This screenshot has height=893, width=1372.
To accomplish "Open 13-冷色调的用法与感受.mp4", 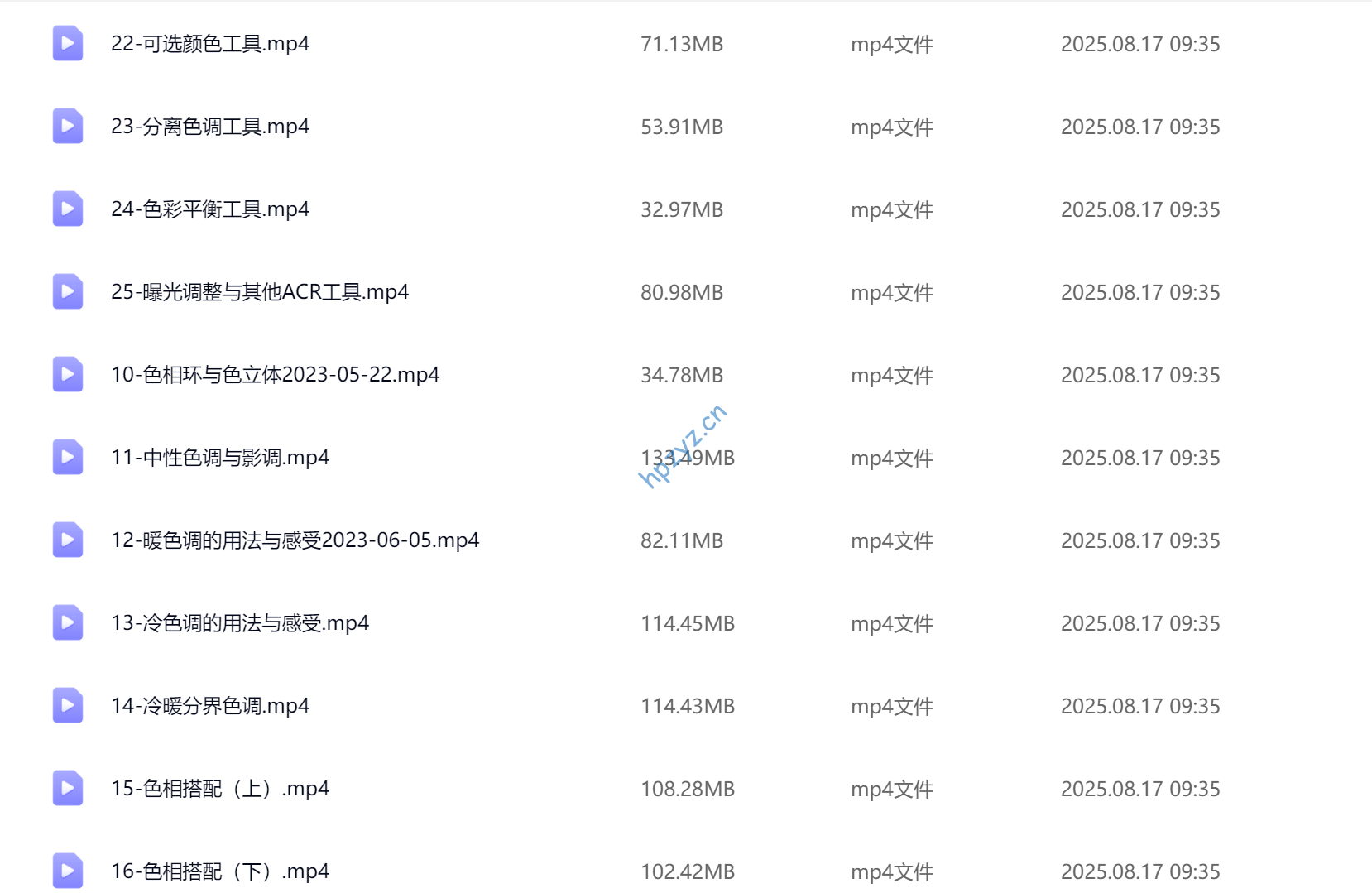I will (x=240, y=623).
